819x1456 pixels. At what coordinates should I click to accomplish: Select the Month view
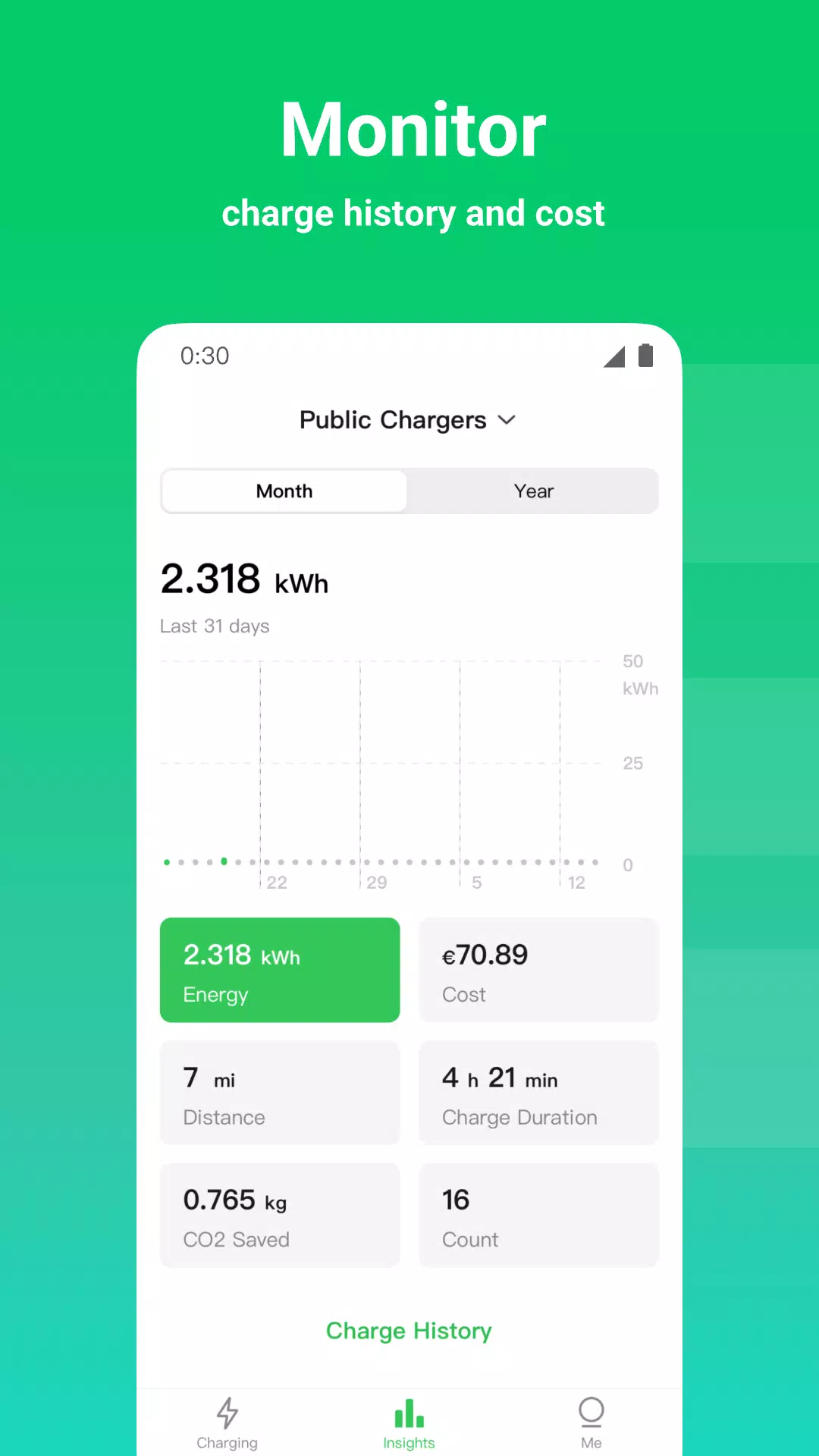284,491
